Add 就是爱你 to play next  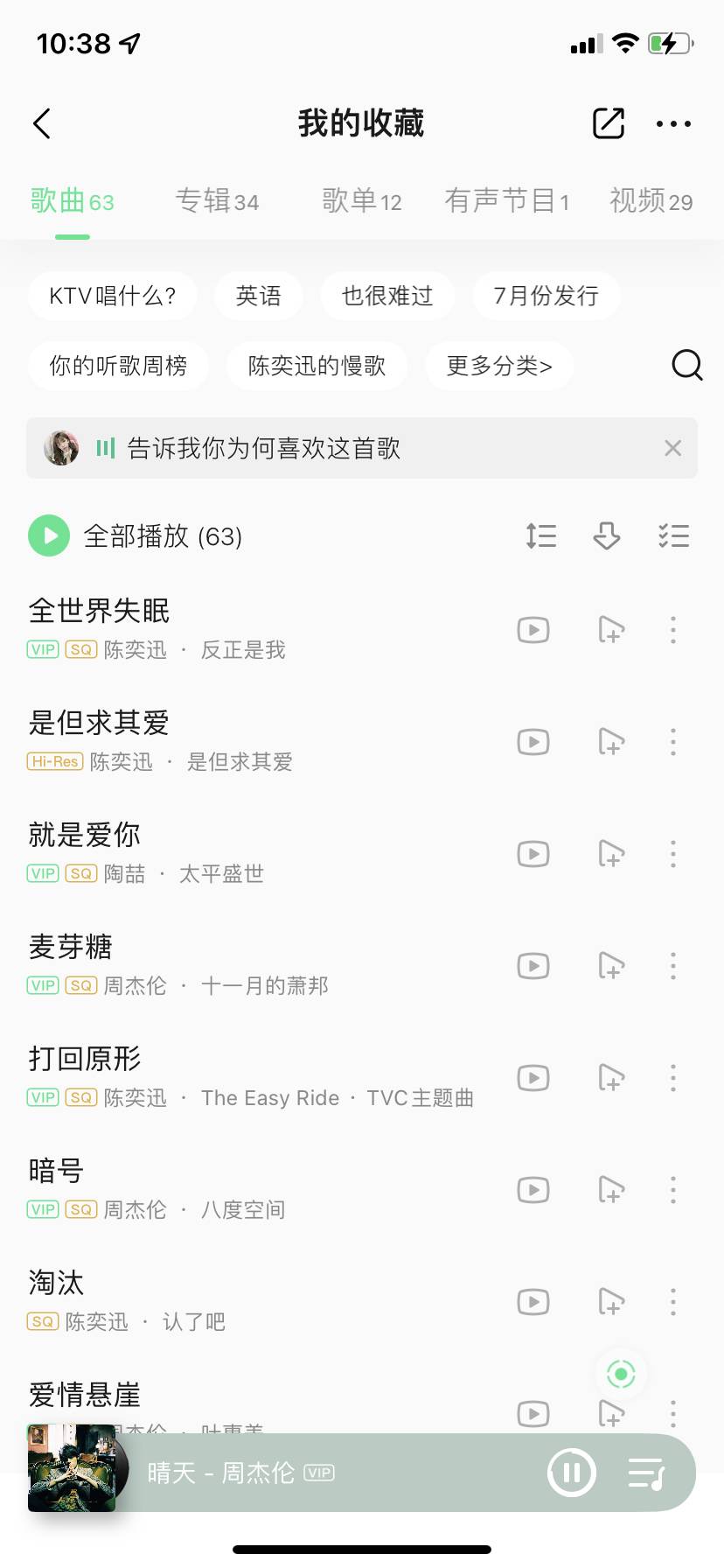611,854
